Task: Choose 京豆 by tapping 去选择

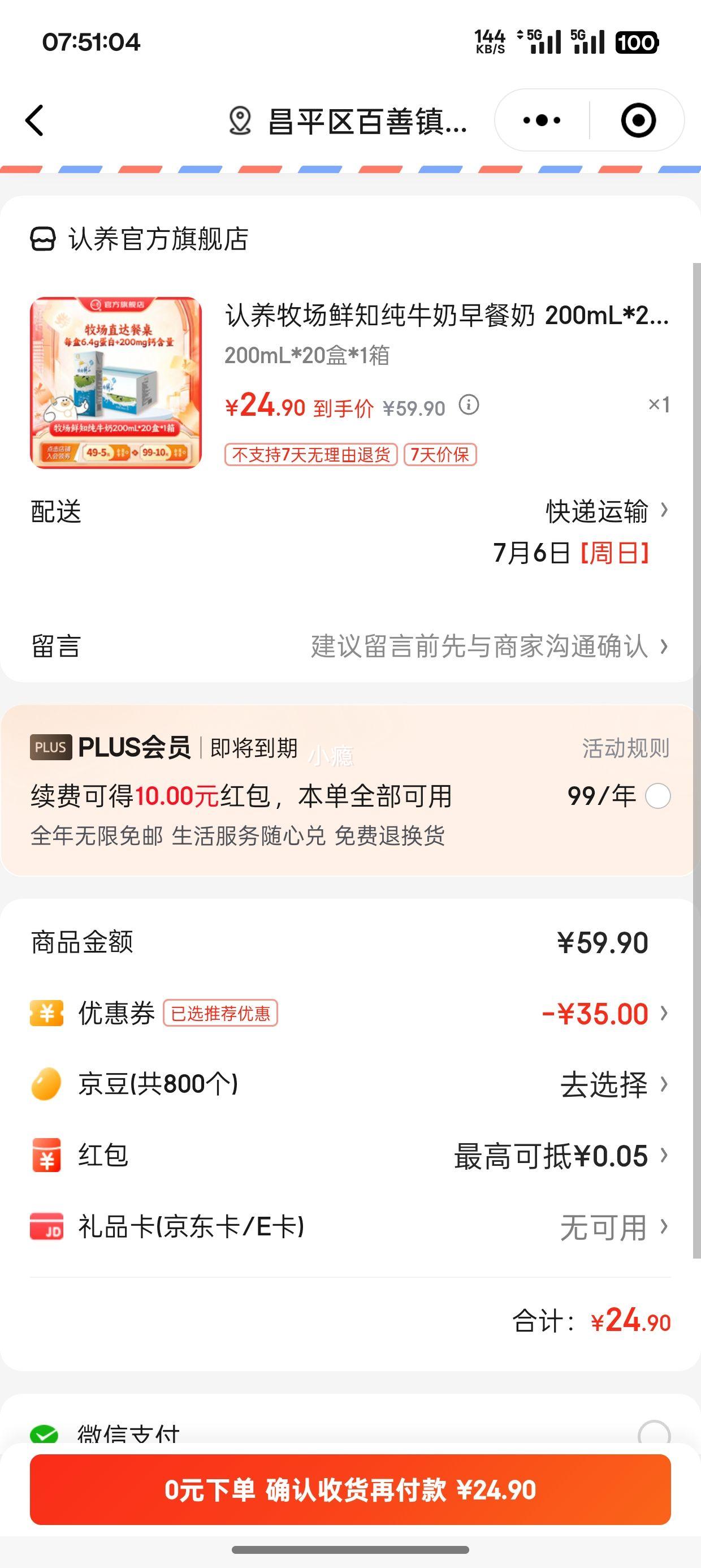Action: click(613, 1084)
